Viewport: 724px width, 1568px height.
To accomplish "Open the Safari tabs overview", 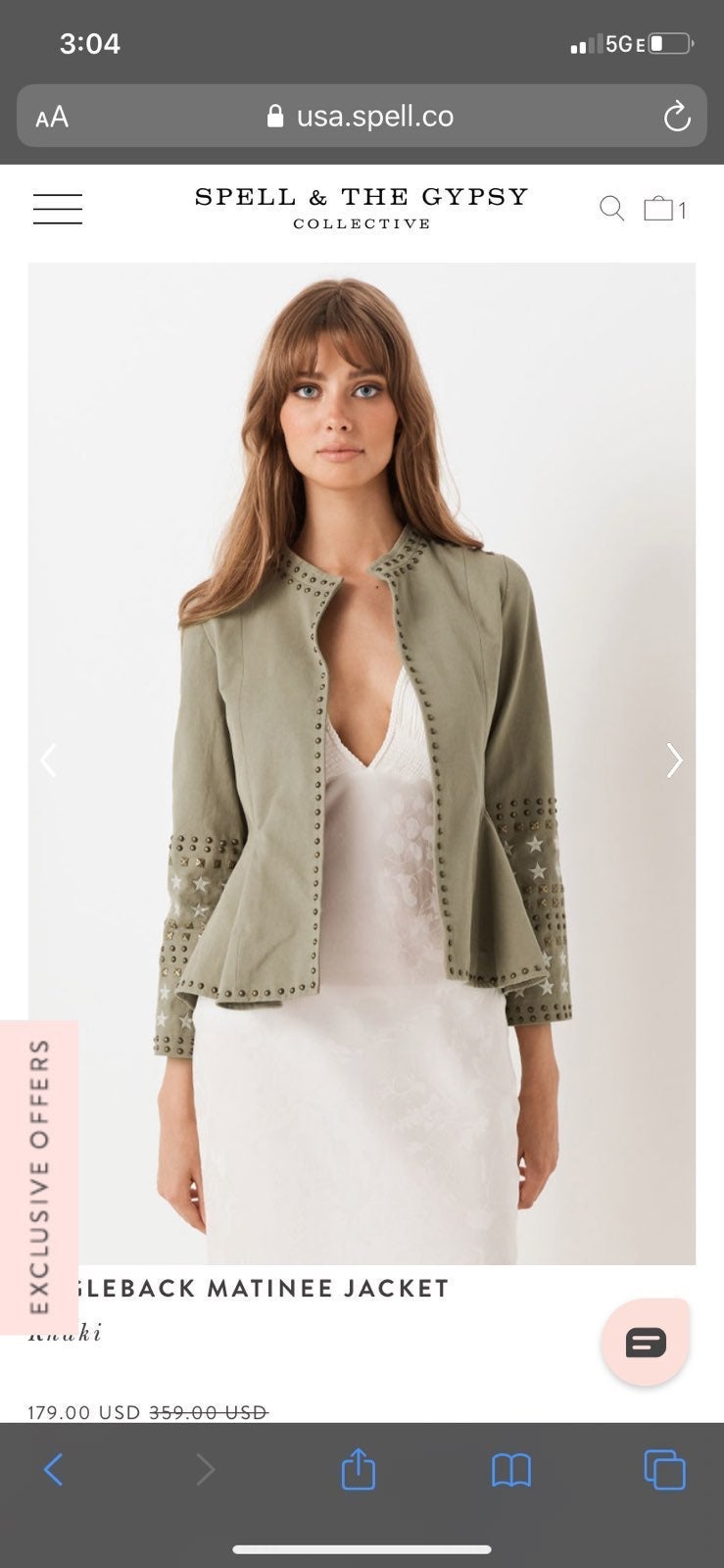I will 664,1469.
